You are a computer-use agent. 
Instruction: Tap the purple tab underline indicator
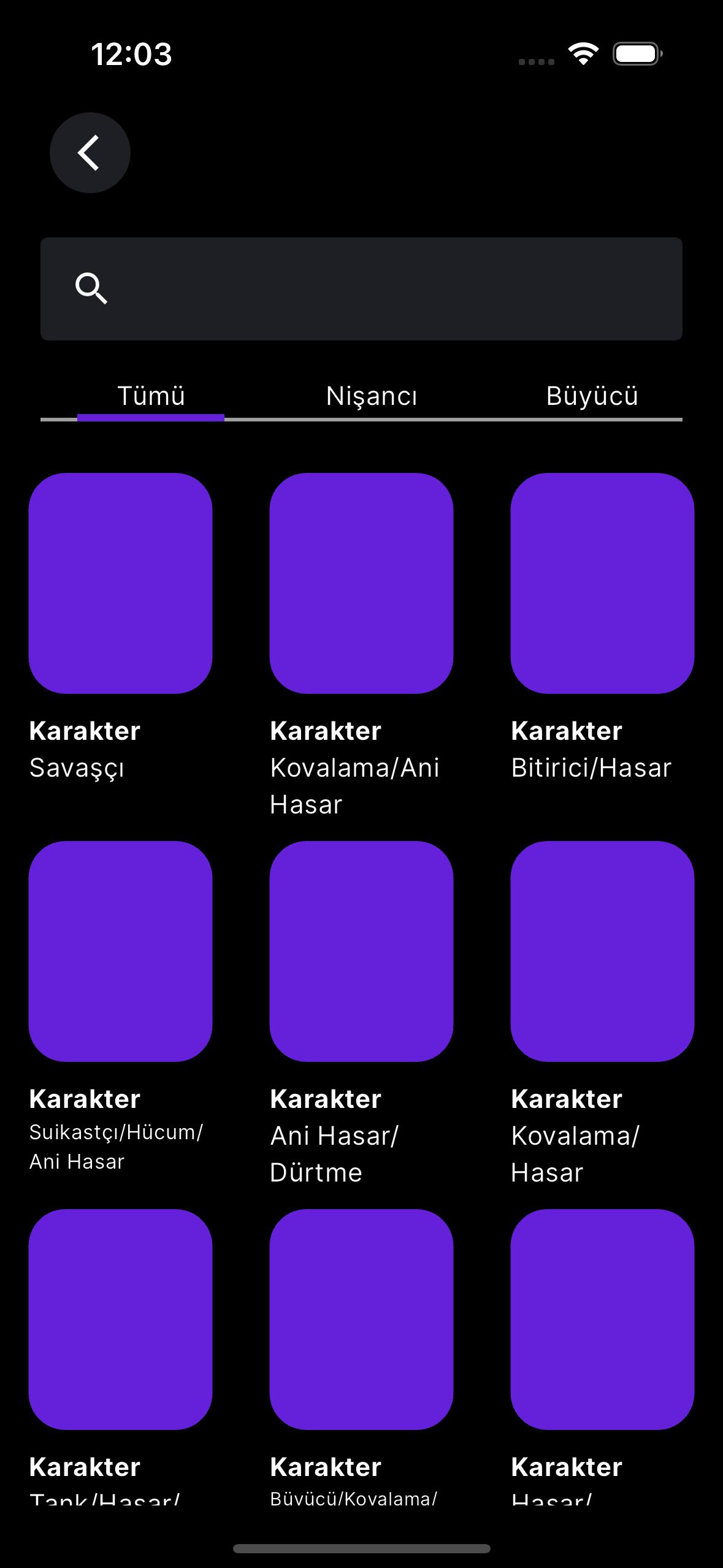[x=151, y=417]
